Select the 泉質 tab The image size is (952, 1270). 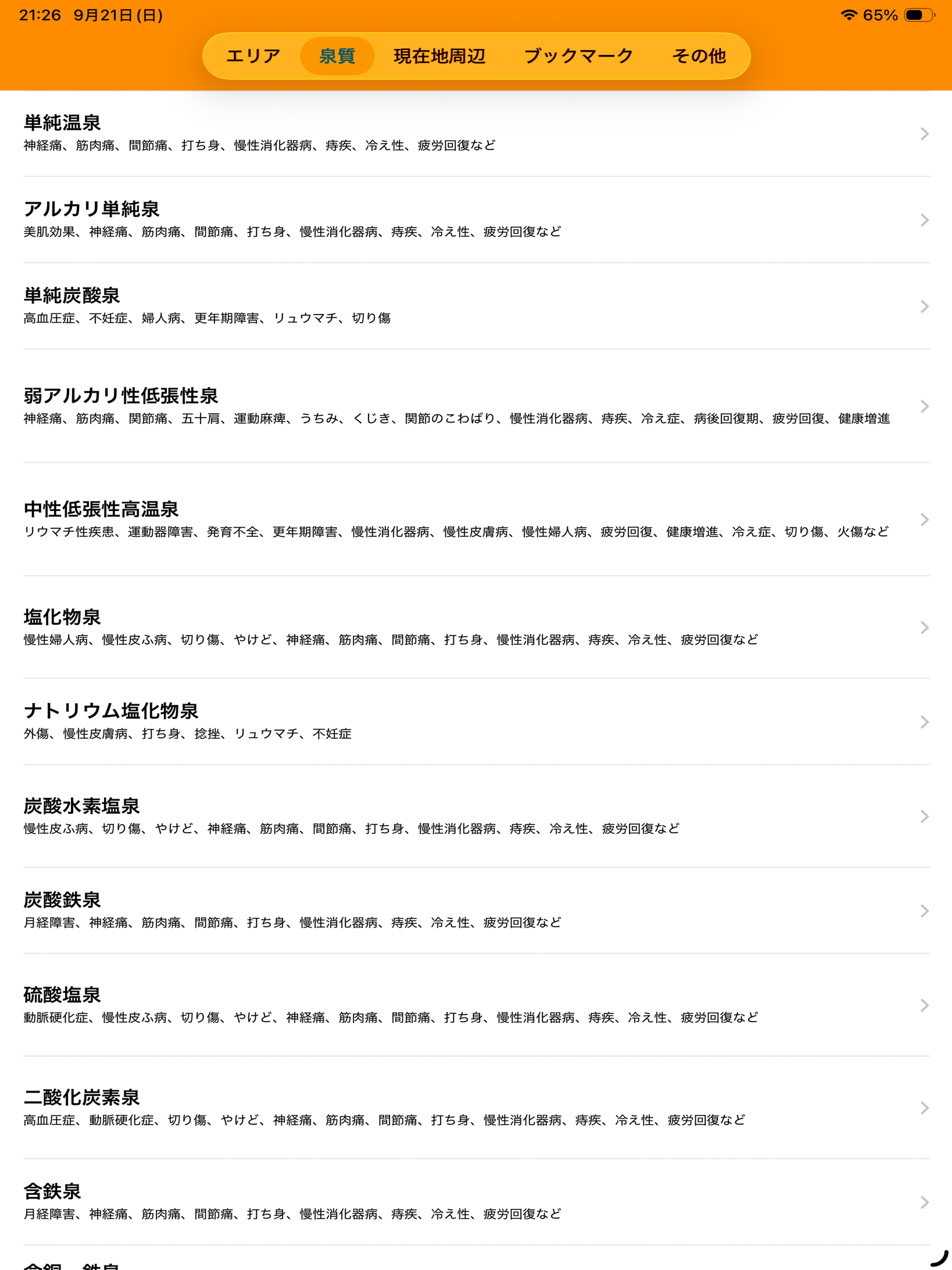pos(337,56)
